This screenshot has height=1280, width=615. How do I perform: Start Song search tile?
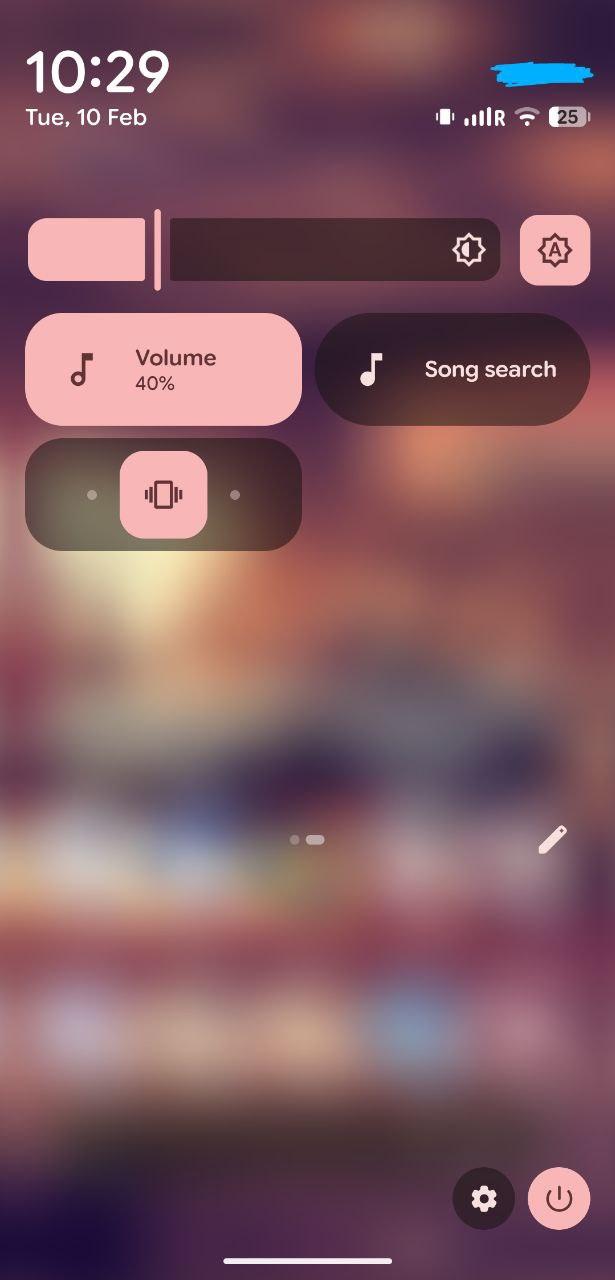452,369
